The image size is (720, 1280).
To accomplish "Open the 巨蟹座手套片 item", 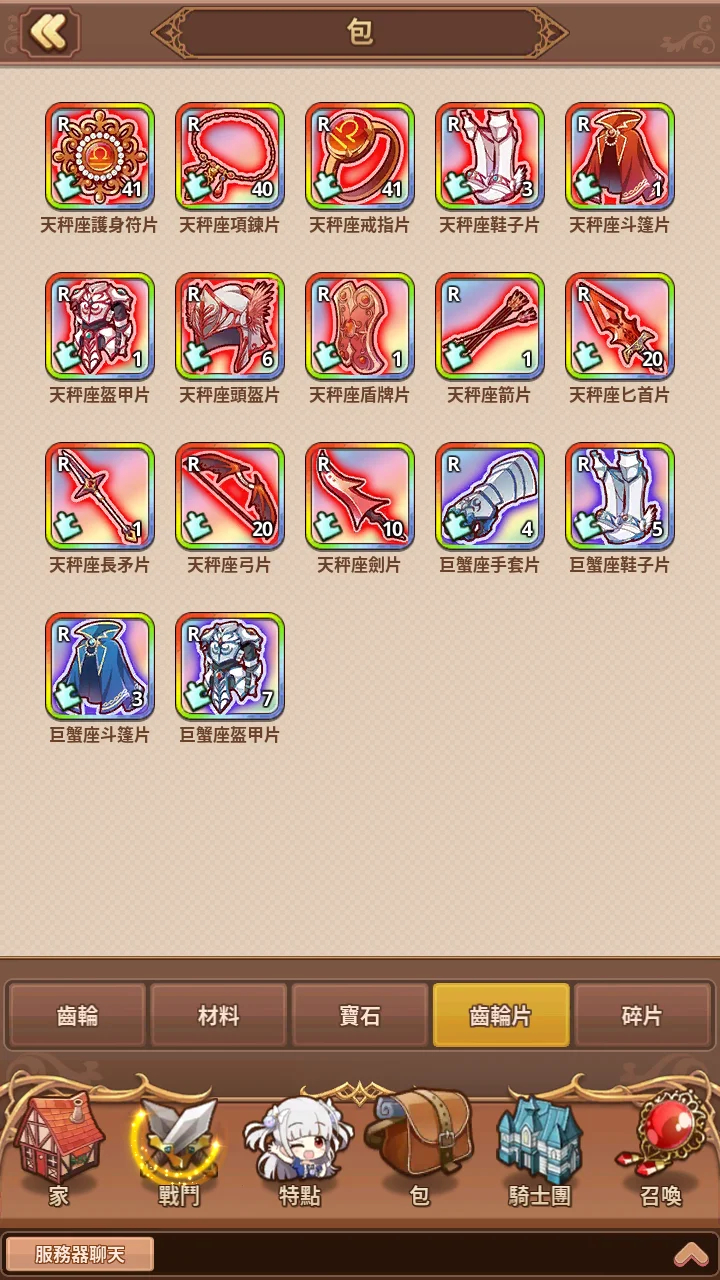I will pyautogui.click(x=490, y=496).
